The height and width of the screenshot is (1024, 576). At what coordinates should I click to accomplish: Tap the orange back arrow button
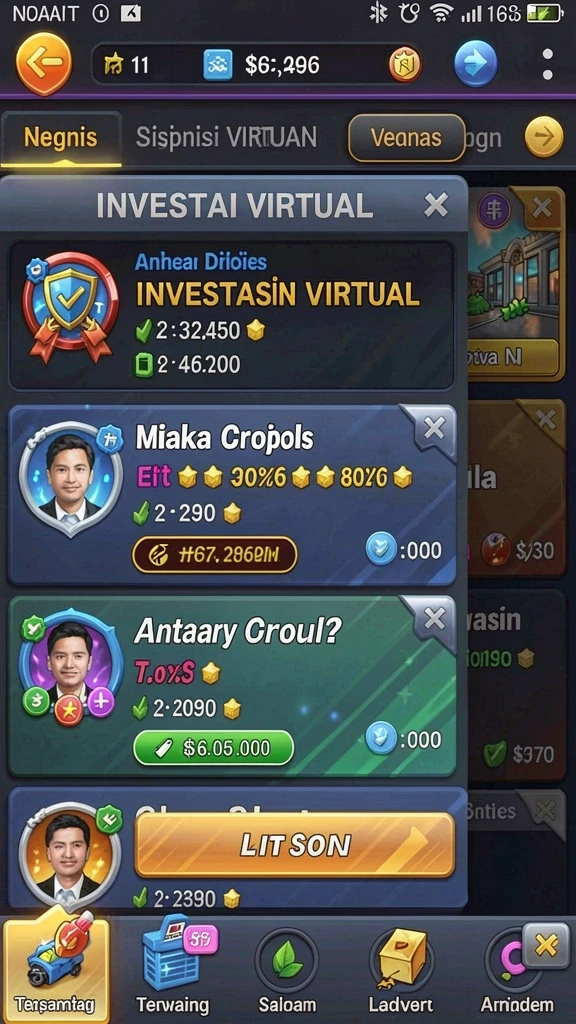click(x=44, y=63)
